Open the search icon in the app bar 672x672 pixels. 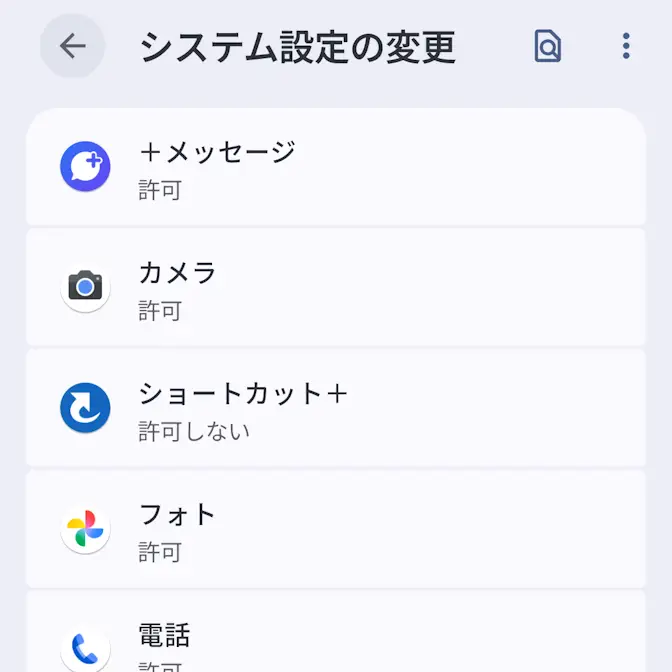(x=548, y=46)
